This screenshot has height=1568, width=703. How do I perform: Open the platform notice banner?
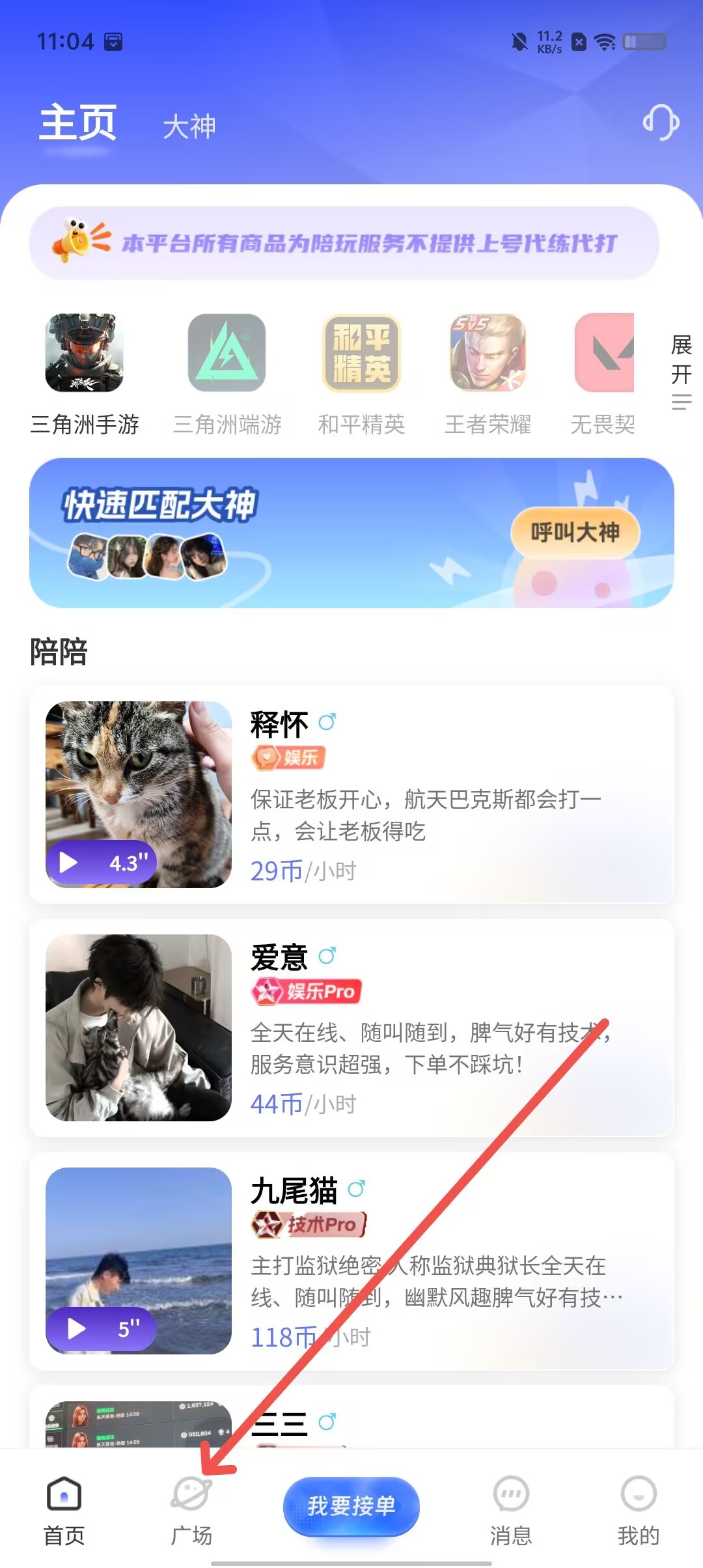(344, 243)
